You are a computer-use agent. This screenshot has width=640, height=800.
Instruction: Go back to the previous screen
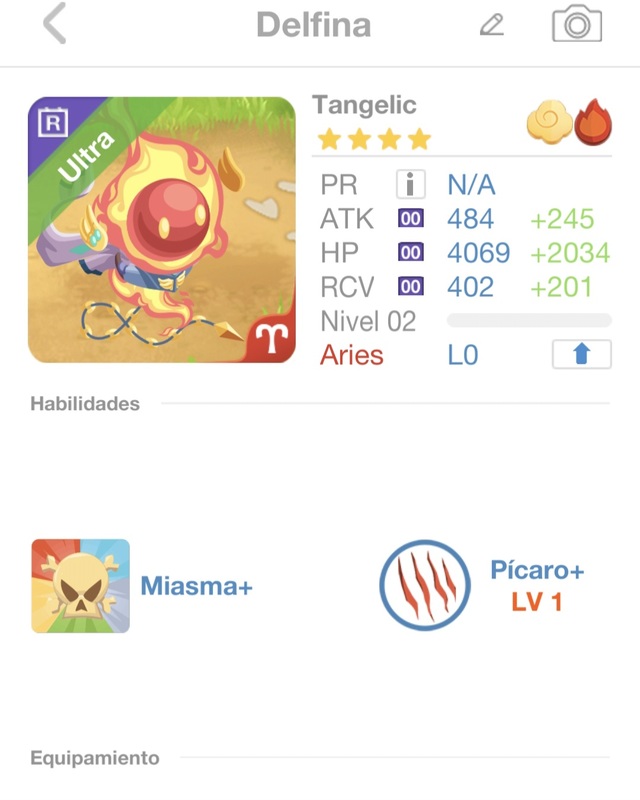(x=55, y=24)
